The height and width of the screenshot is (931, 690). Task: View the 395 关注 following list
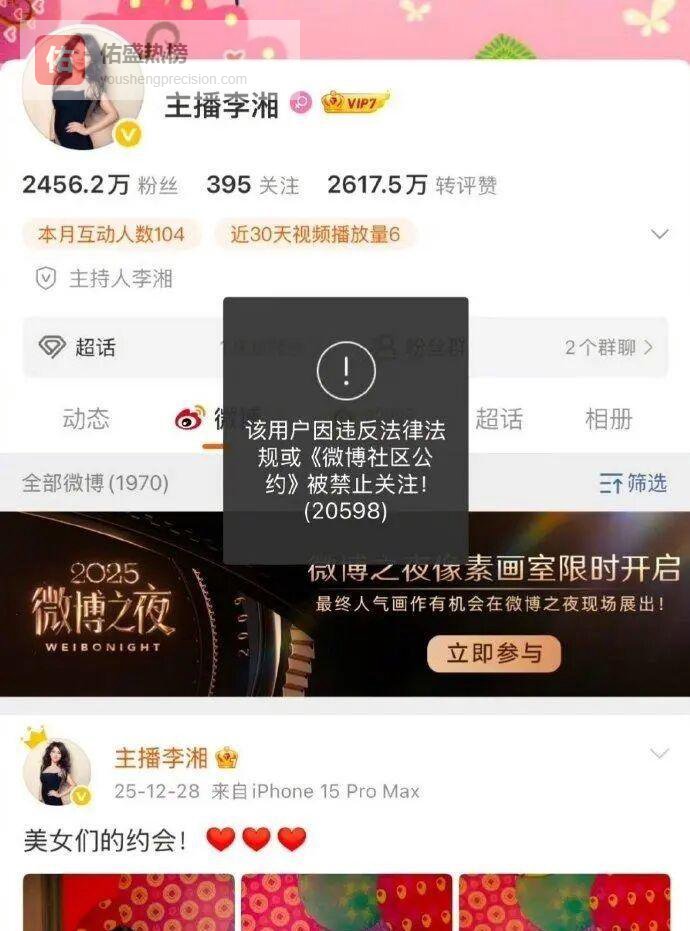point(252,185)
